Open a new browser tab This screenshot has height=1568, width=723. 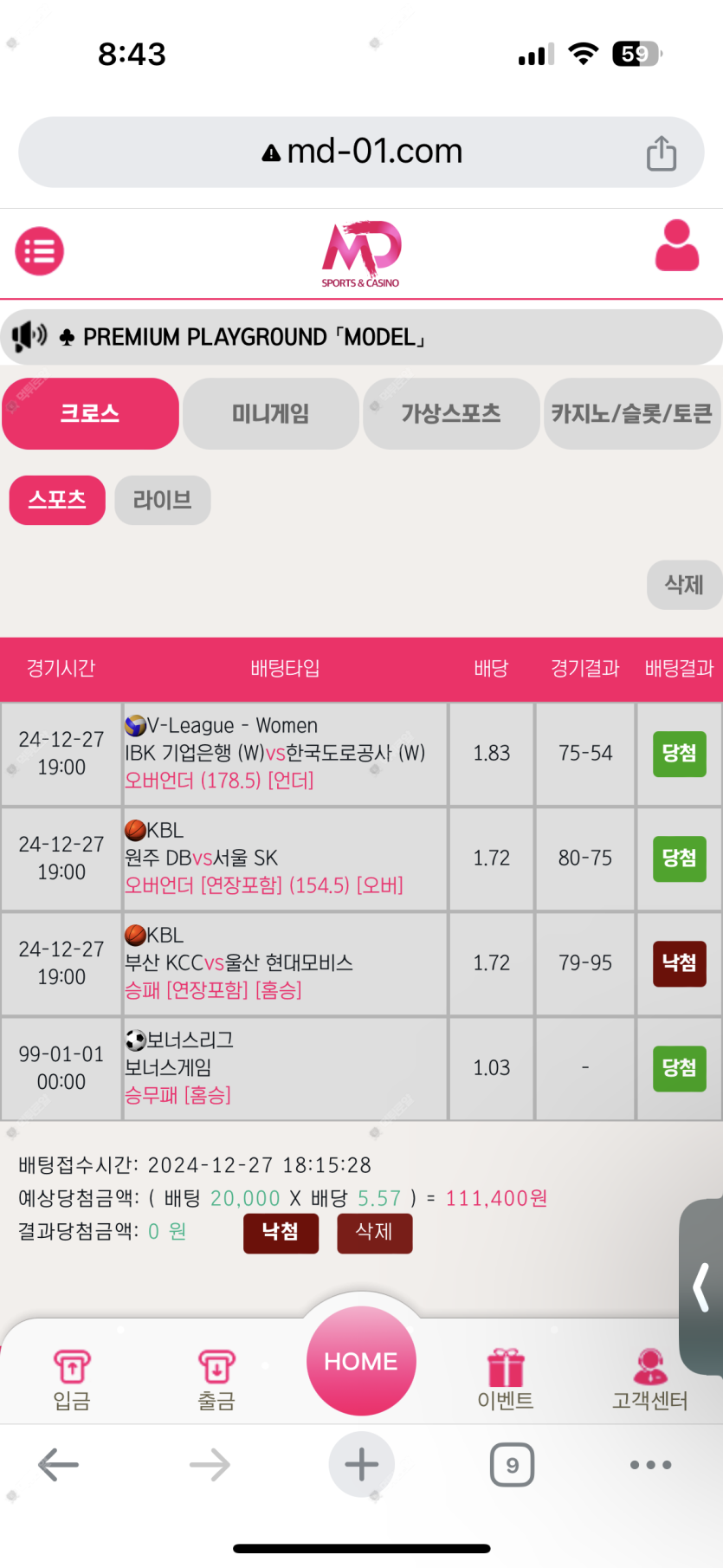362,1465
